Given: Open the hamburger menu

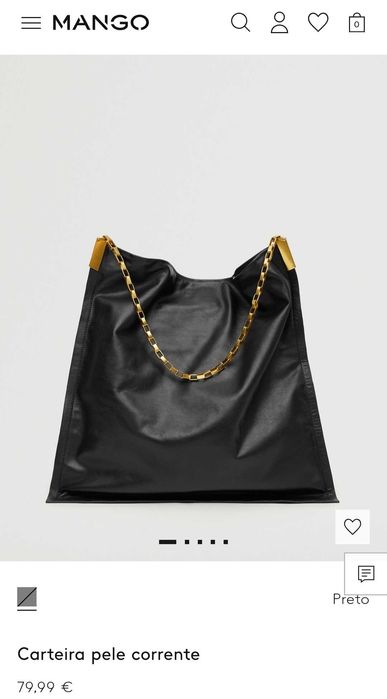Looking at the screenshot, I should point(31,23).
